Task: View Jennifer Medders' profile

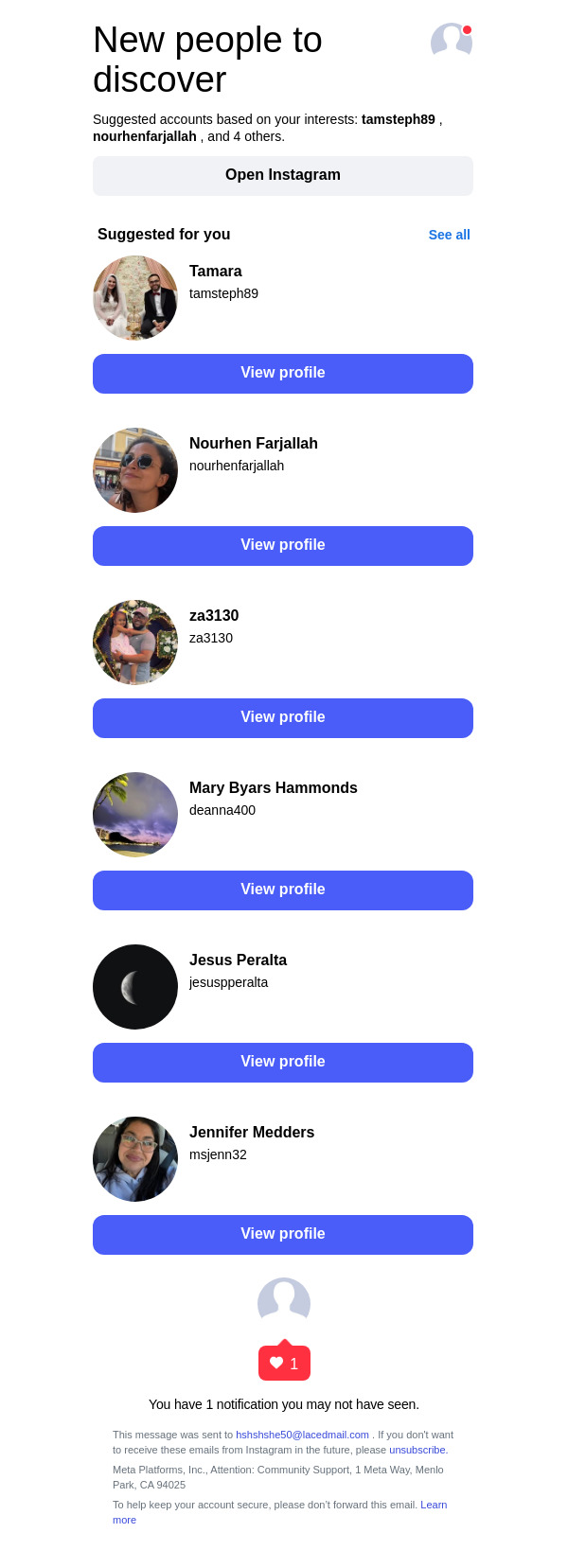Action: coord(282,1235)
